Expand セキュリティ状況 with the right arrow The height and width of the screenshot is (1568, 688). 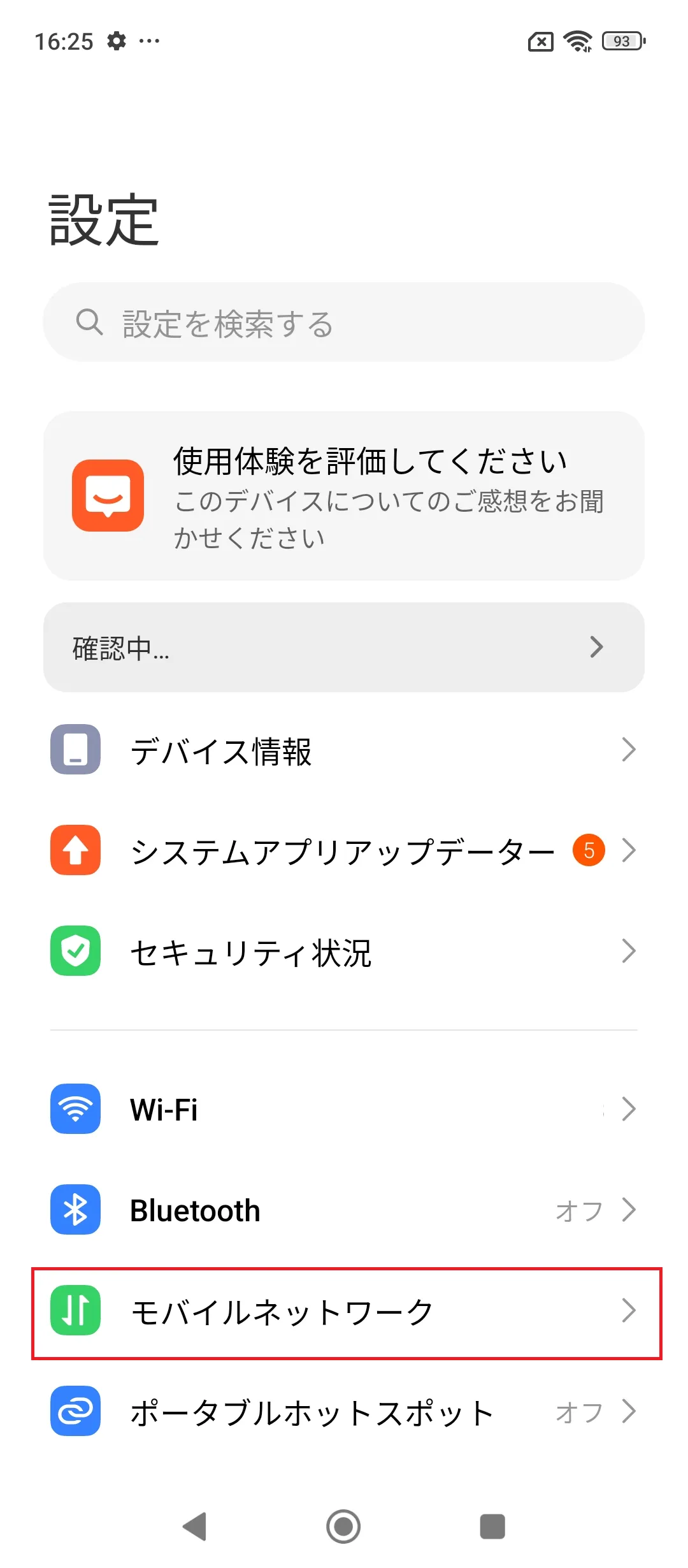point(631,952)
